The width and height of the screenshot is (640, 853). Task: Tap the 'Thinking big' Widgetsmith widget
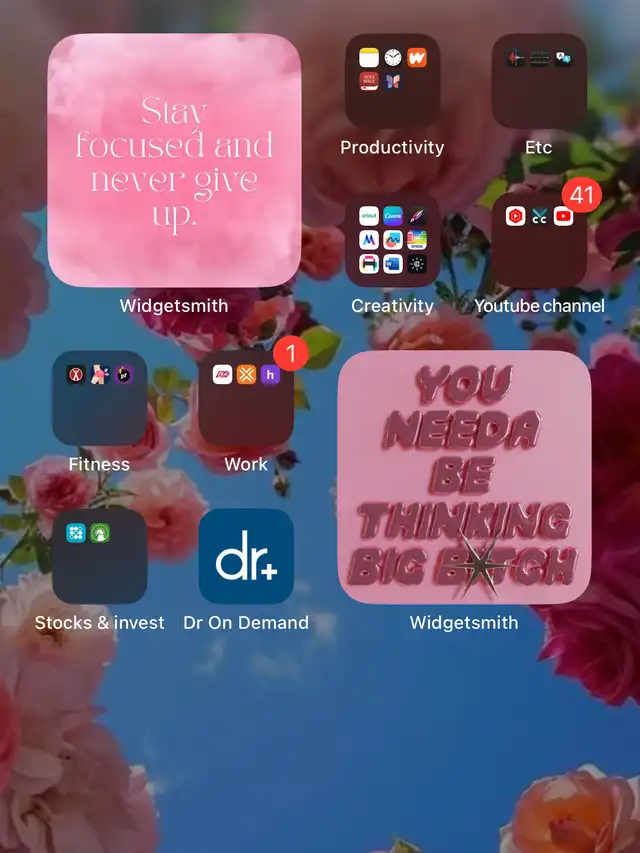pos(464,477)
